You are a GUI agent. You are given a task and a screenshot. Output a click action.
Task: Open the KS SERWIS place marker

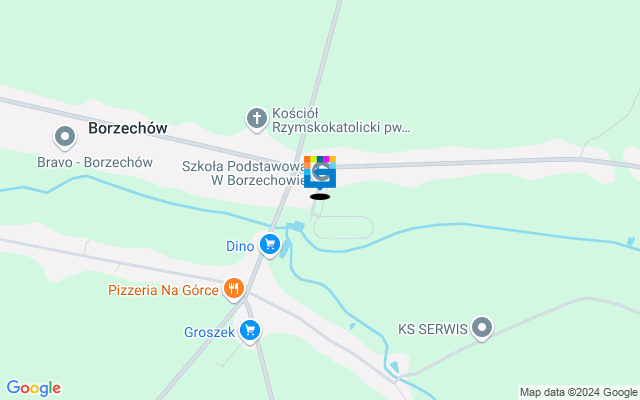point(482,328)
